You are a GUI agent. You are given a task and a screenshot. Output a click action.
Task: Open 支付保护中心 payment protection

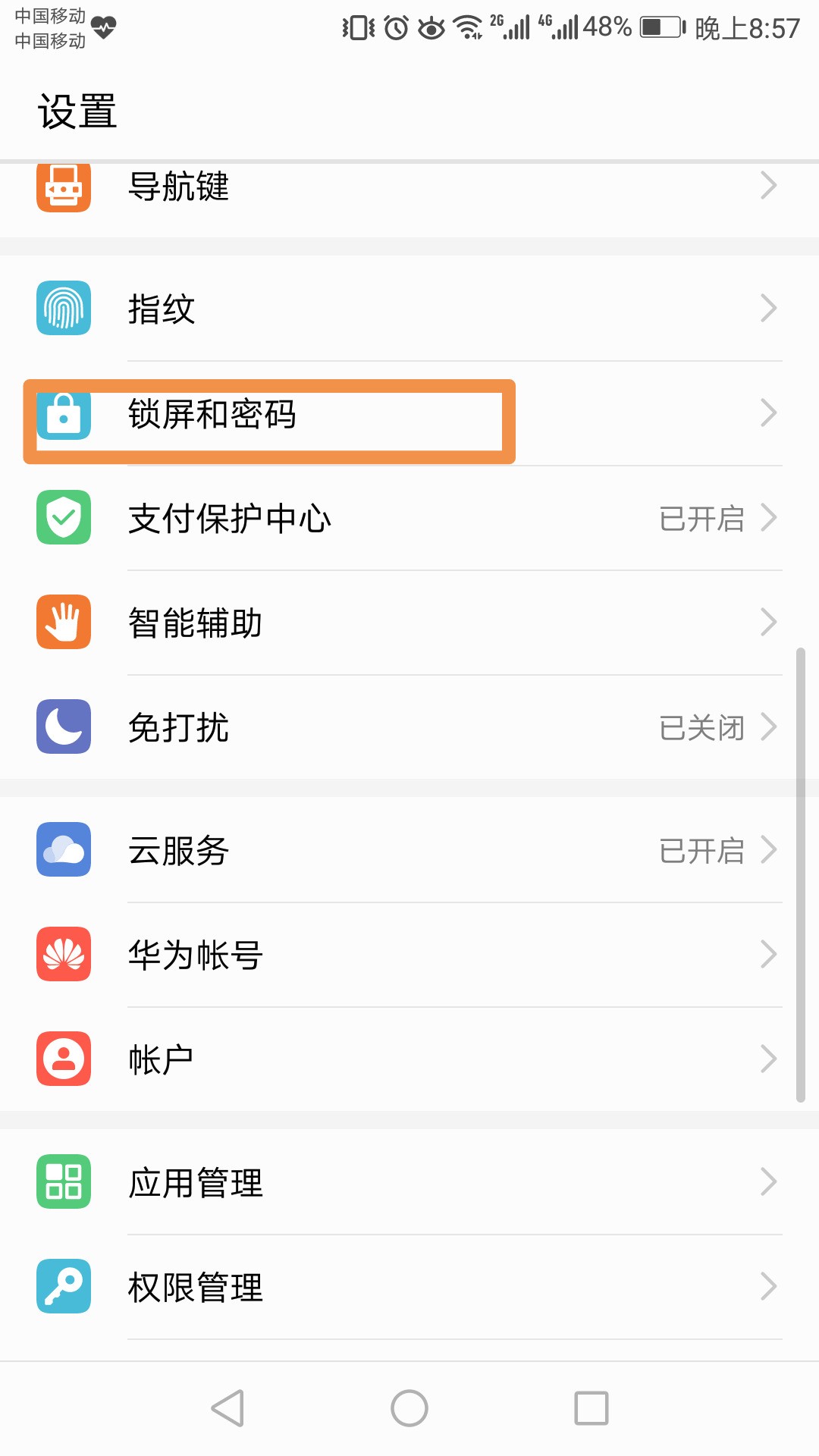409,519
